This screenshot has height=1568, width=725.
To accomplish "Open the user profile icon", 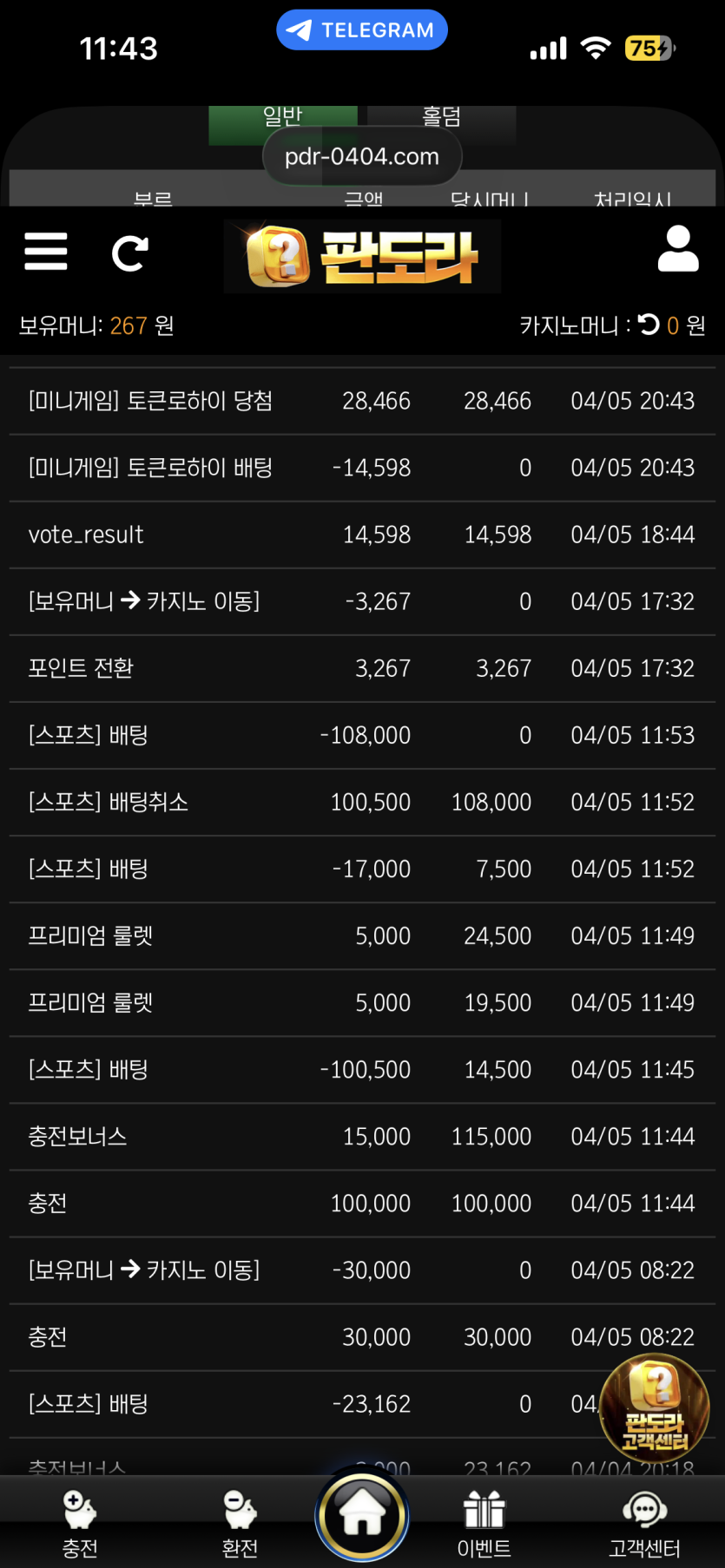I will pyautogui.click(x=677, y=249).
